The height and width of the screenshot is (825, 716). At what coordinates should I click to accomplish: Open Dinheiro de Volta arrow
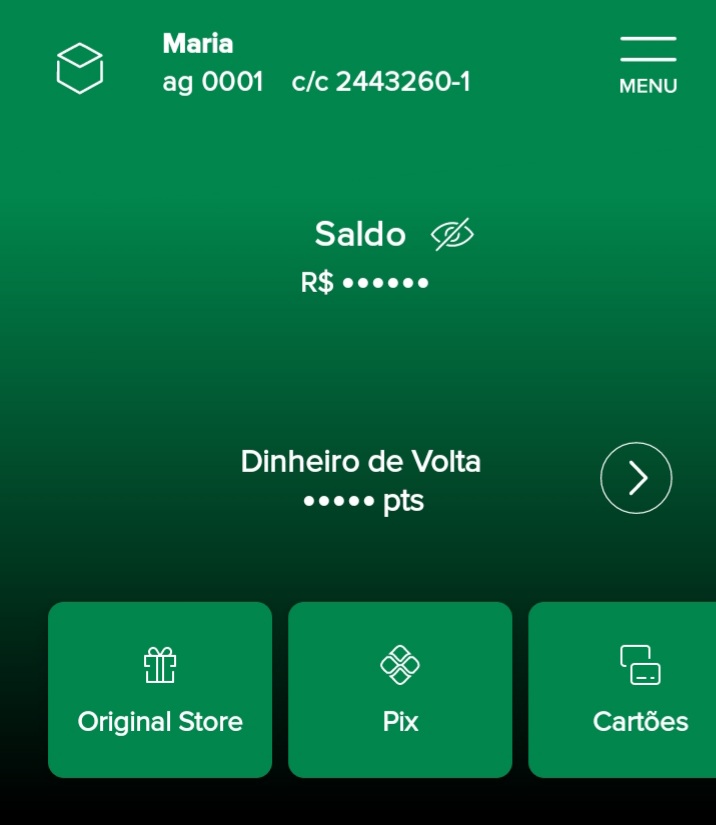coord(636,478)
